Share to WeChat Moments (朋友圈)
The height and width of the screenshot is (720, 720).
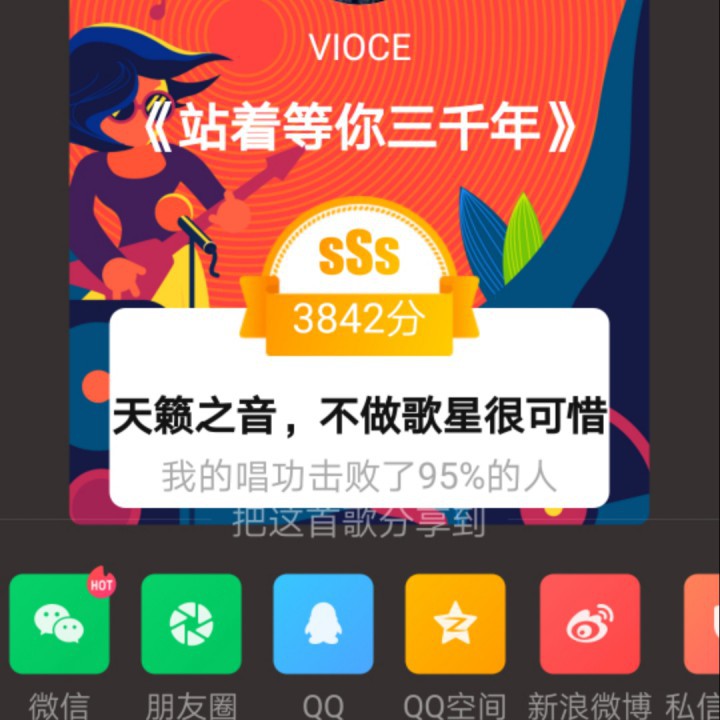pos(191,624)
